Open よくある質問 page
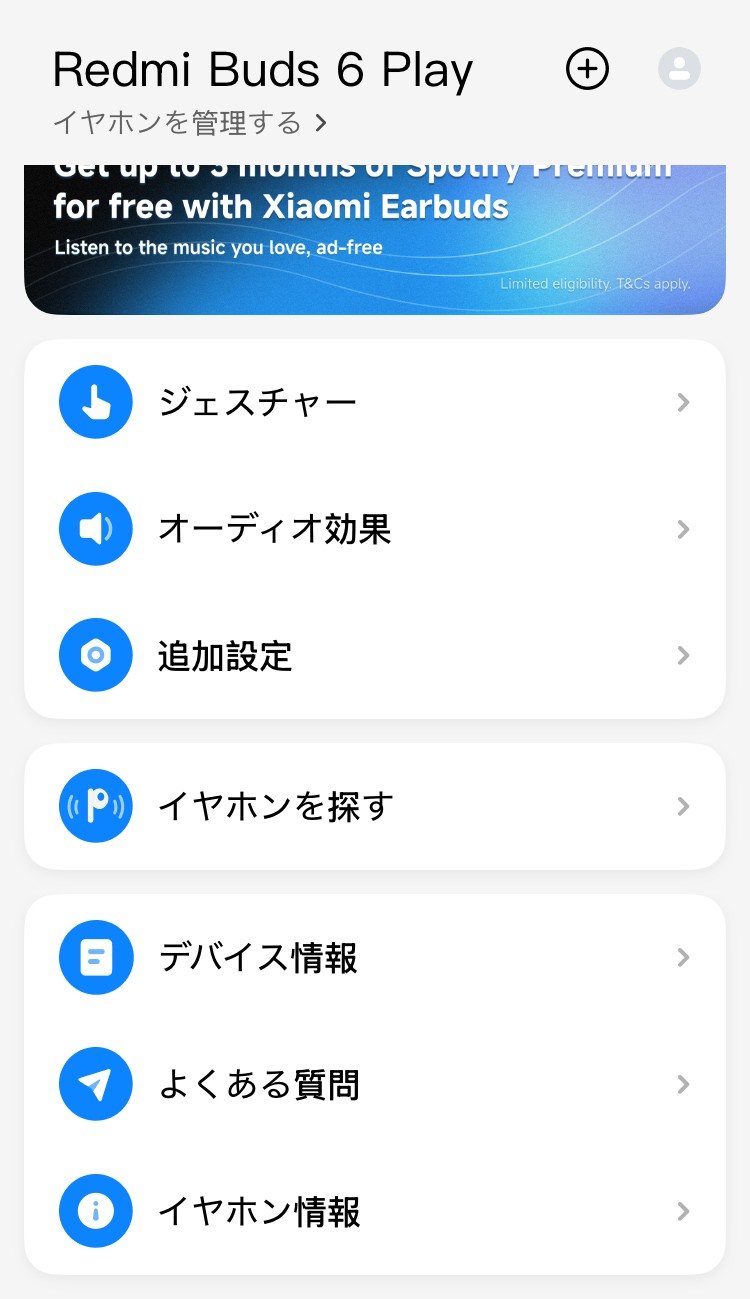The height and width of the screenshot is (1299, 750). [375, 1085]
